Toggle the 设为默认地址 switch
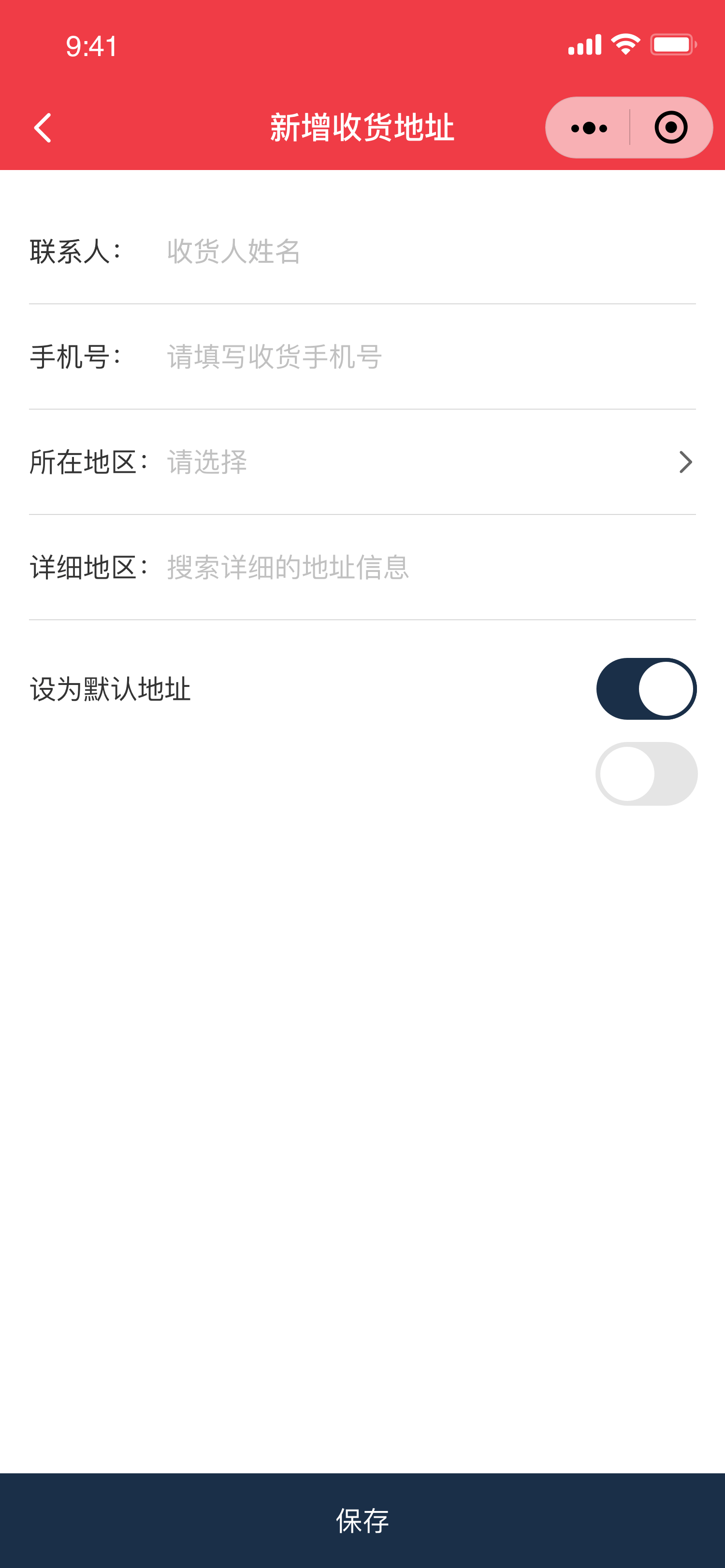This screenshot has height=1568, width=725. [646, 688]
